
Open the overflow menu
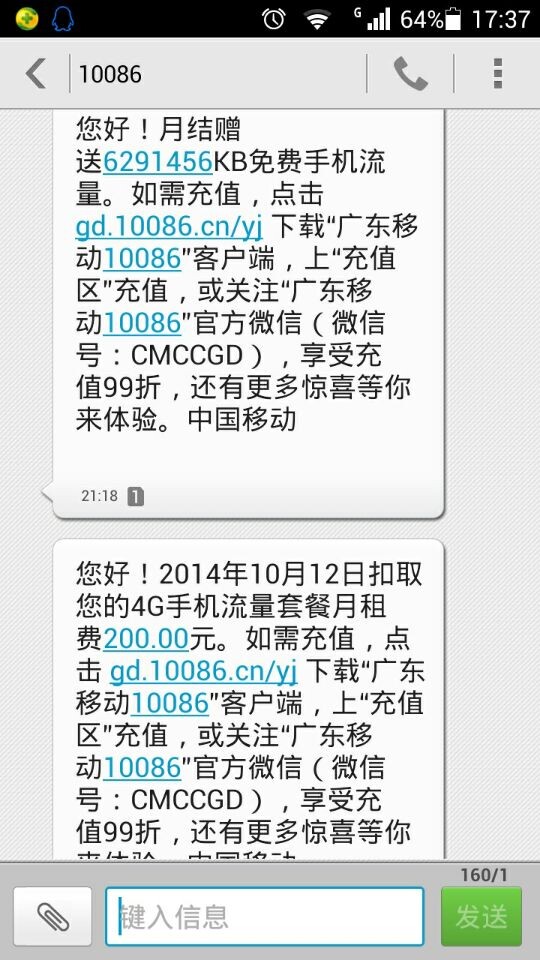pos(497,74)
